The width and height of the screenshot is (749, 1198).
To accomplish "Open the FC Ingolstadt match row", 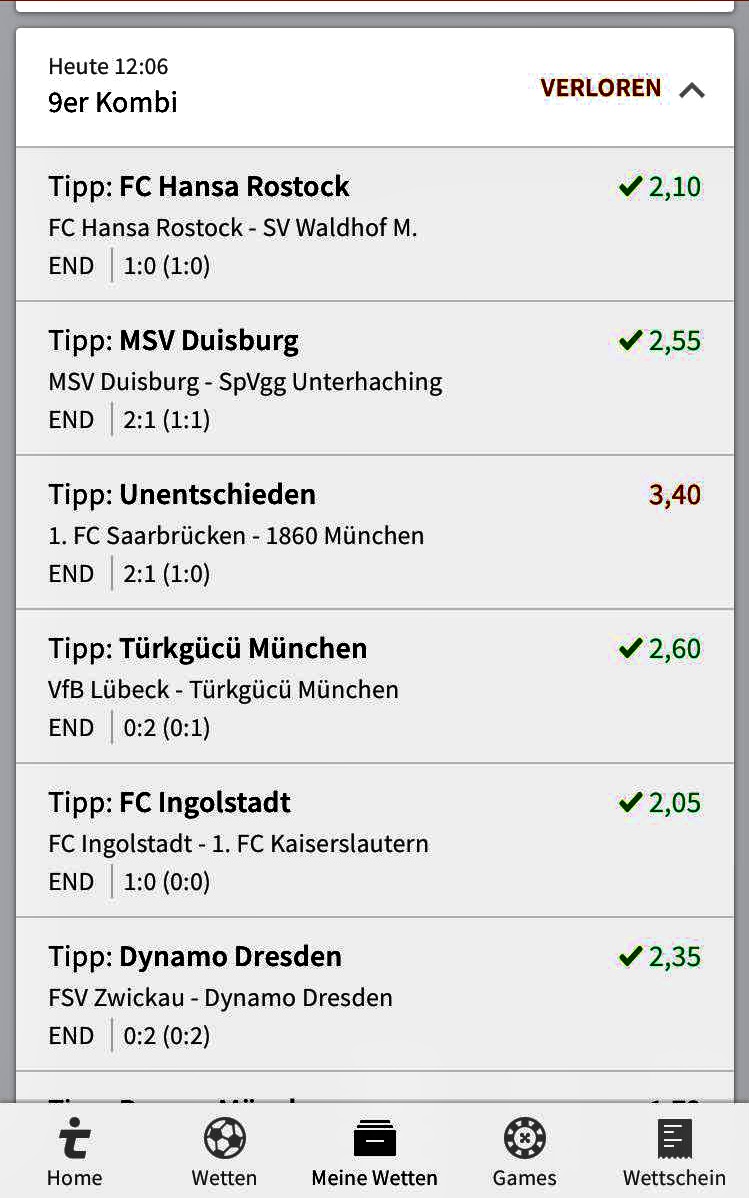I will (374, 841).
